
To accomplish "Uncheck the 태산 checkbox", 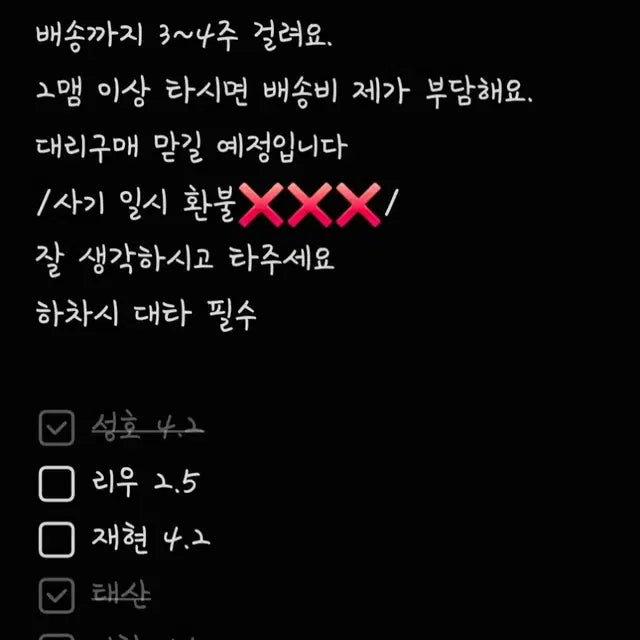I will (56, 597).
